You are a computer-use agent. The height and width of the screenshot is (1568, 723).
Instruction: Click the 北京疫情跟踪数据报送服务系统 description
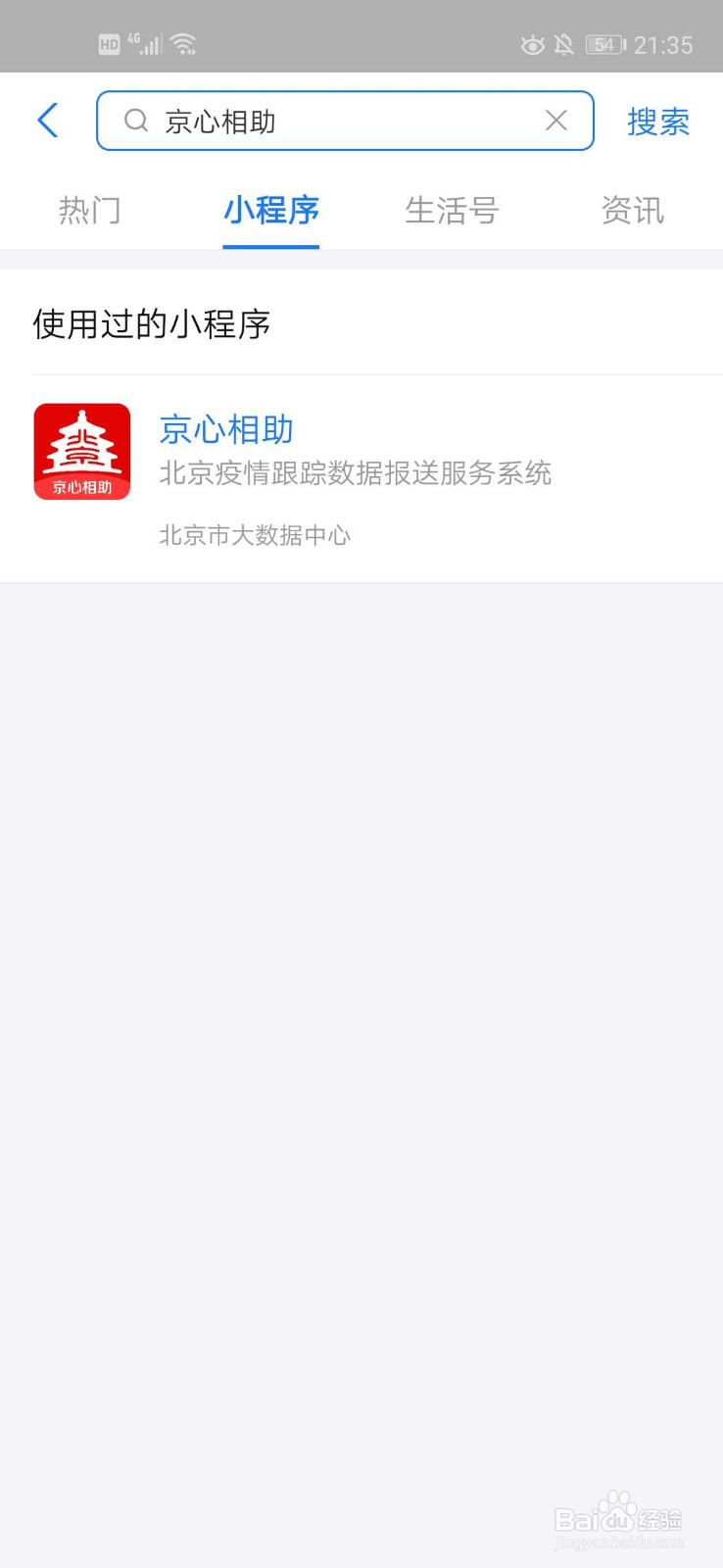point(356,473)
